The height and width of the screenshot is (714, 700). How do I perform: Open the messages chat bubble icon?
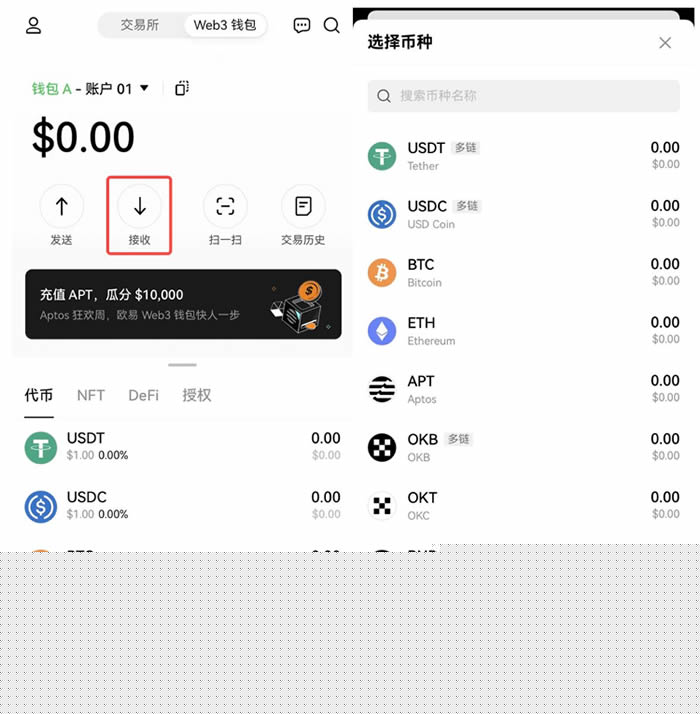(302, 26)
